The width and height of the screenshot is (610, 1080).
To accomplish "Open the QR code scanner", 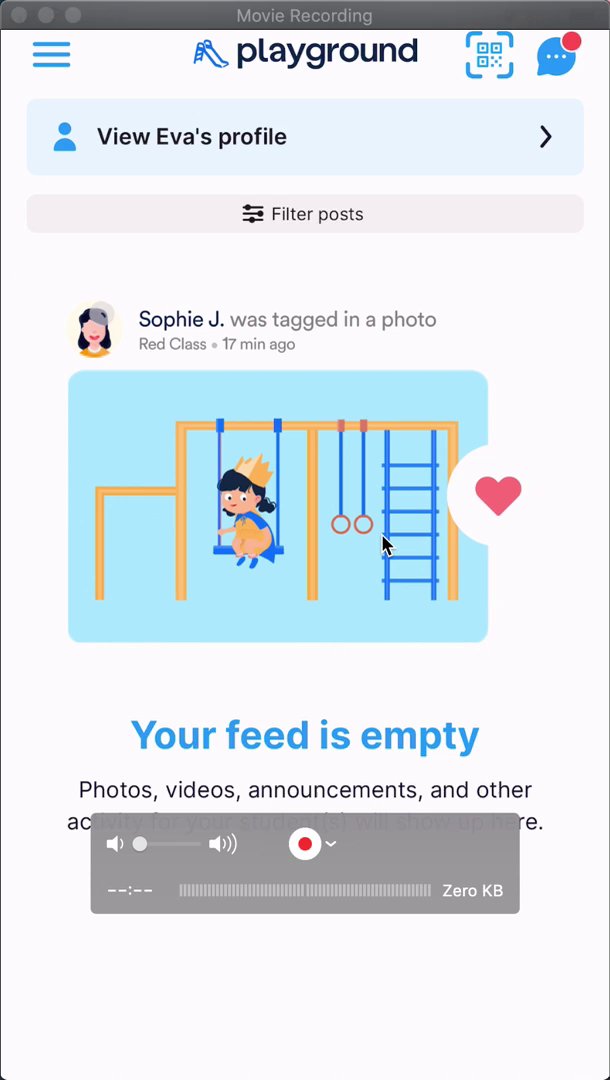I will pos(489,55).
